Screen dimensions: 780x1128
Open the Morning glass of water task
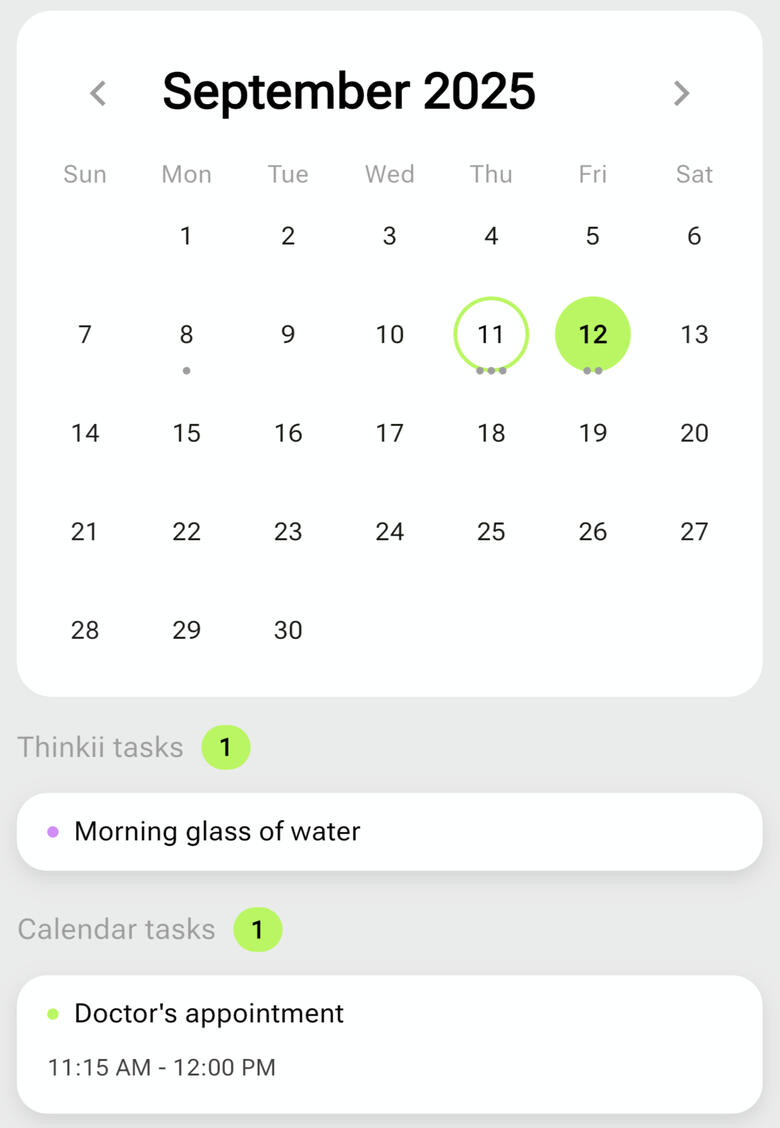coord(389,831)
